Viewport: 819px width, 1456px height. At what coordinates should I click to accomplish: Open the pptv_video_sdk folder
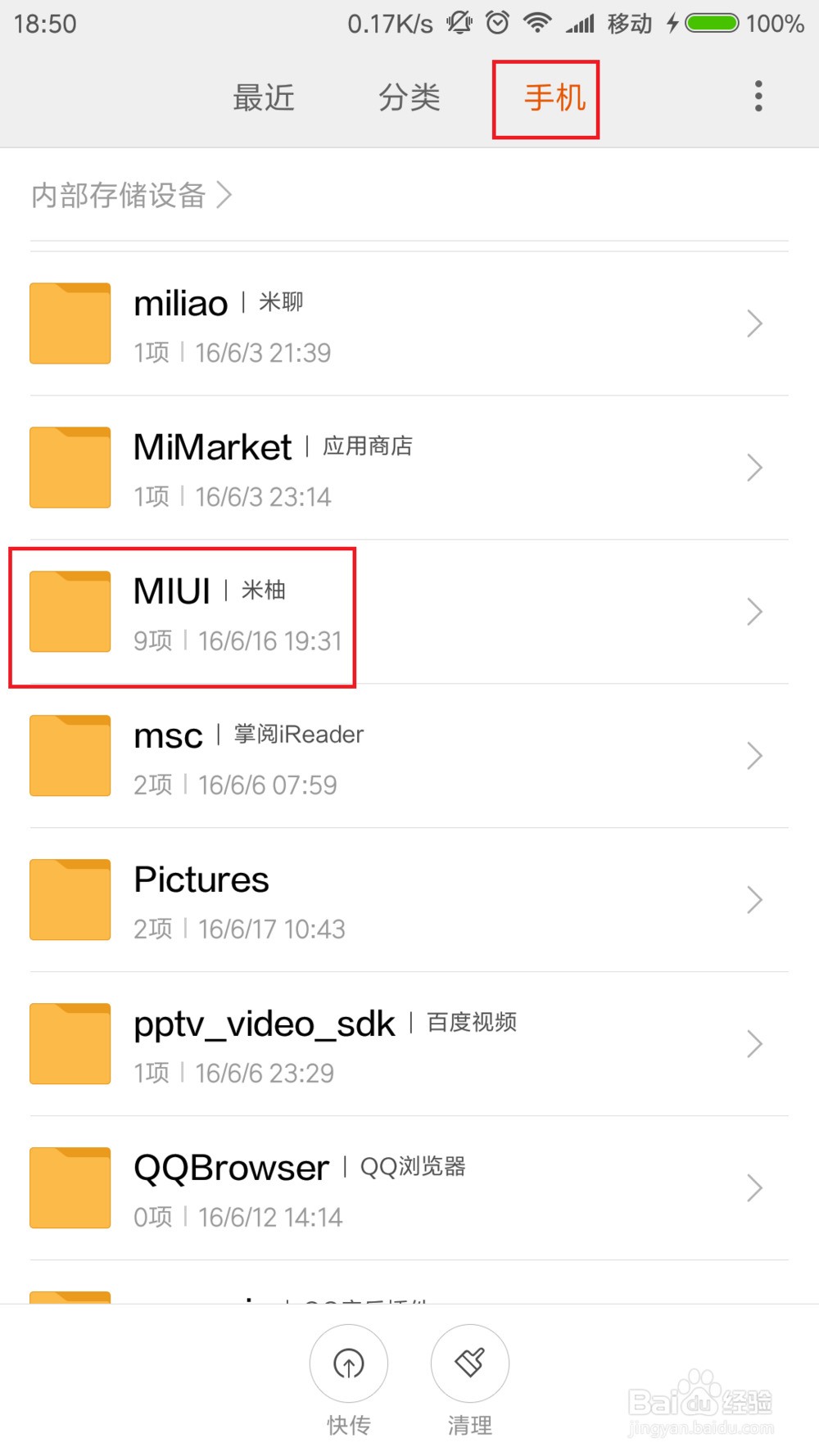[x=409, y=1045]
